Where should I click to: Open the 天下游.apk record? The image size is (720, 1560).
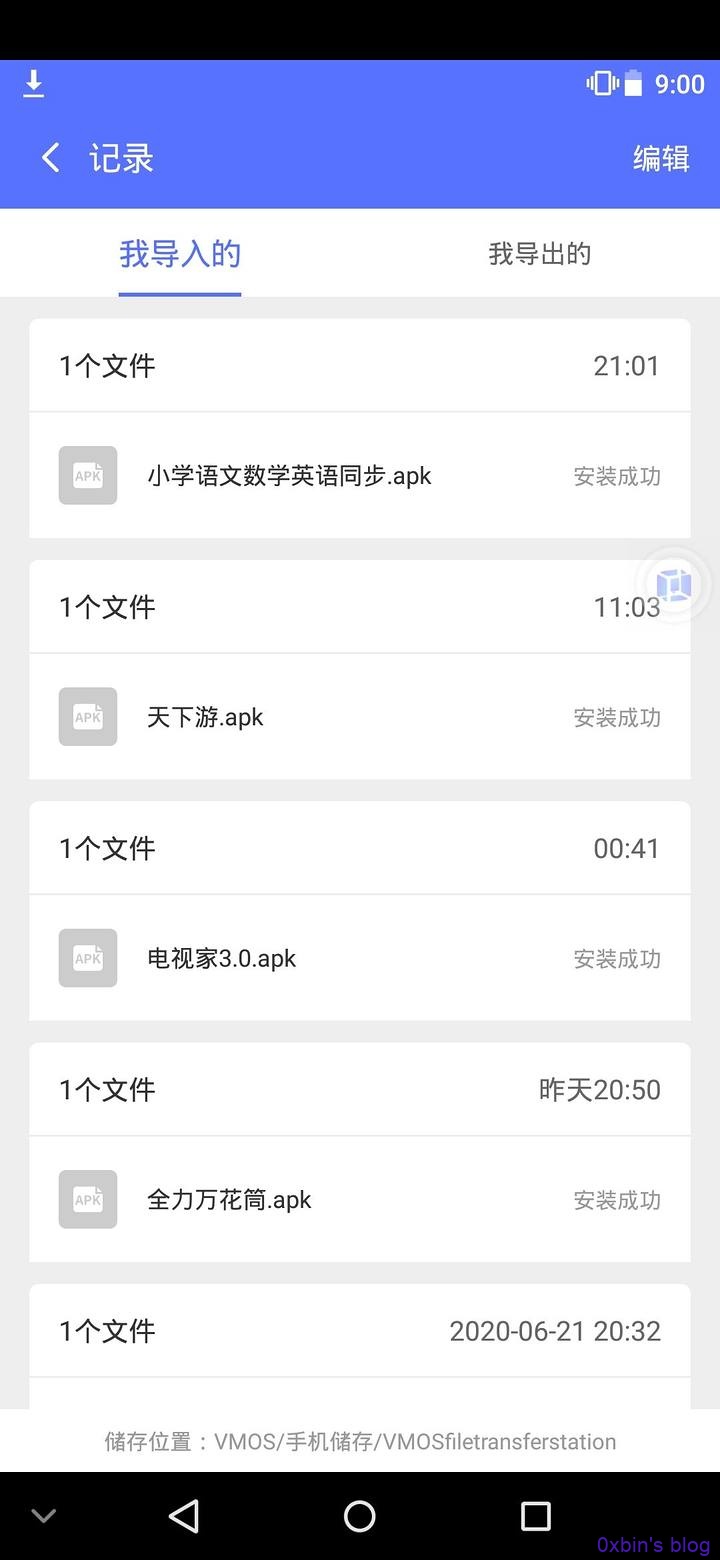(x=360, y=717)
